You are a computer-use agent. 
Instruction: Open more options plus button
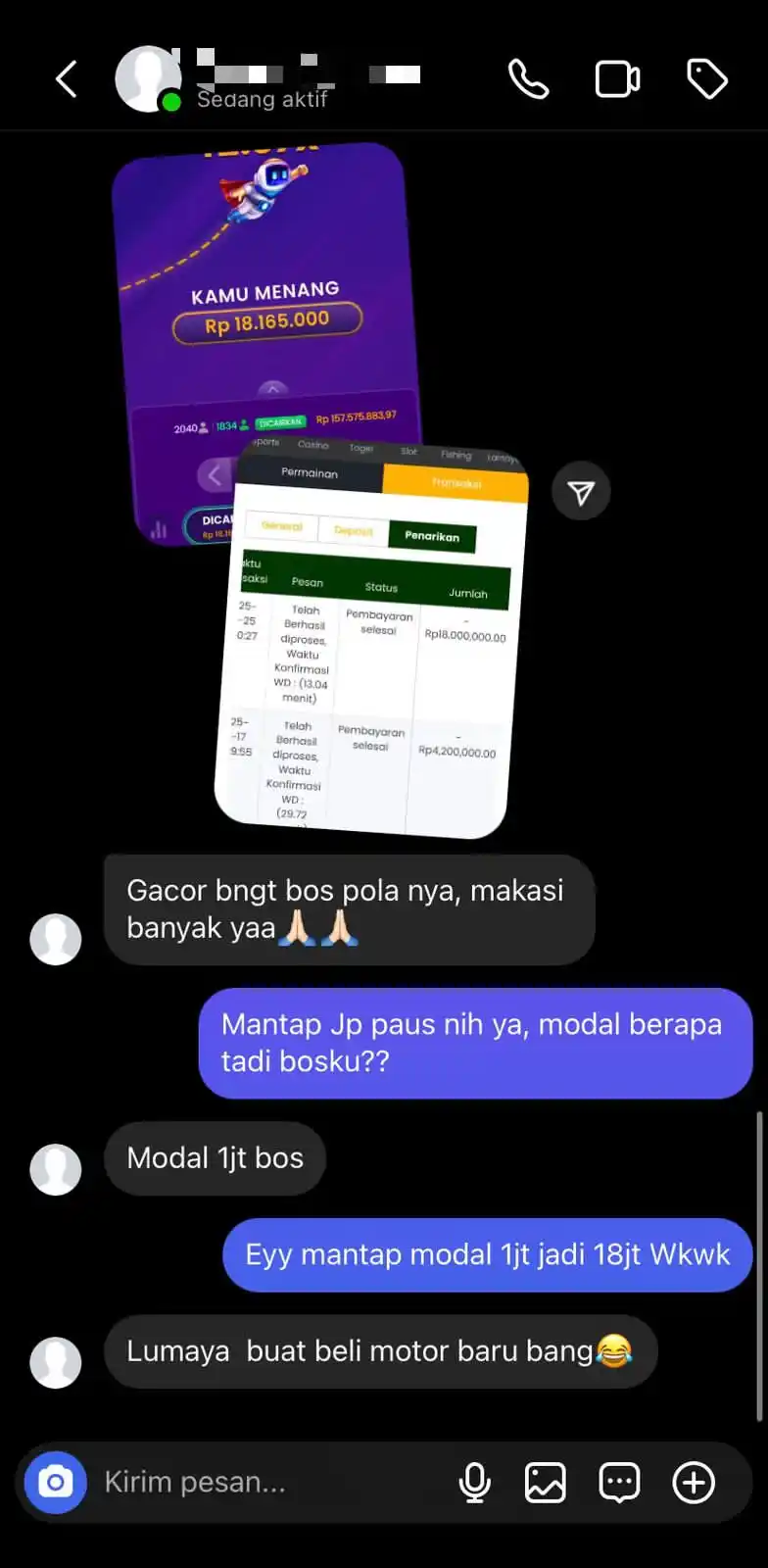pos(694,1482)
